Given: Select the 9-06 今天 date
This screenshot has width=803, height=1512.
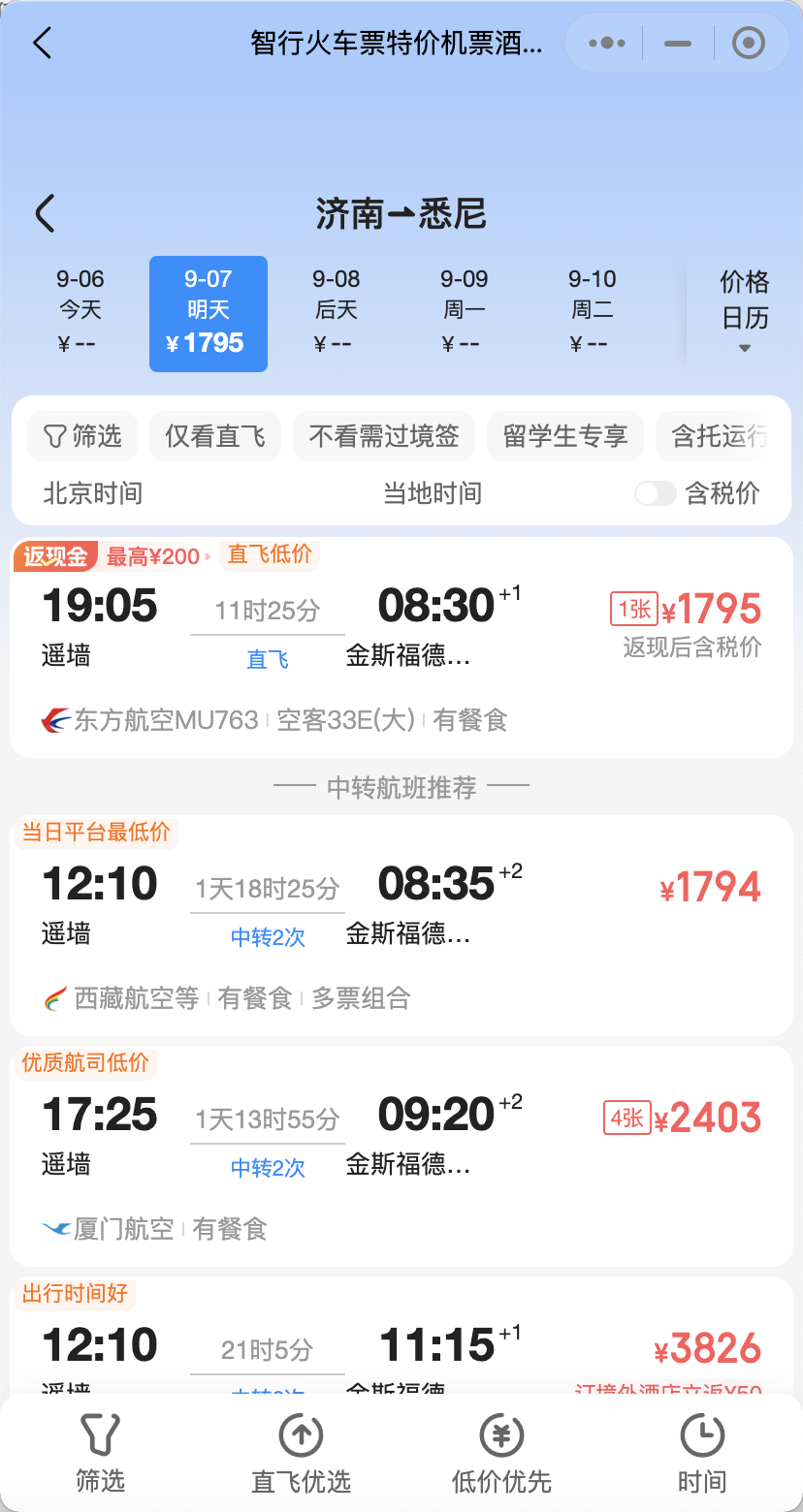Looking at the screenshot, I should pos(80,312).
